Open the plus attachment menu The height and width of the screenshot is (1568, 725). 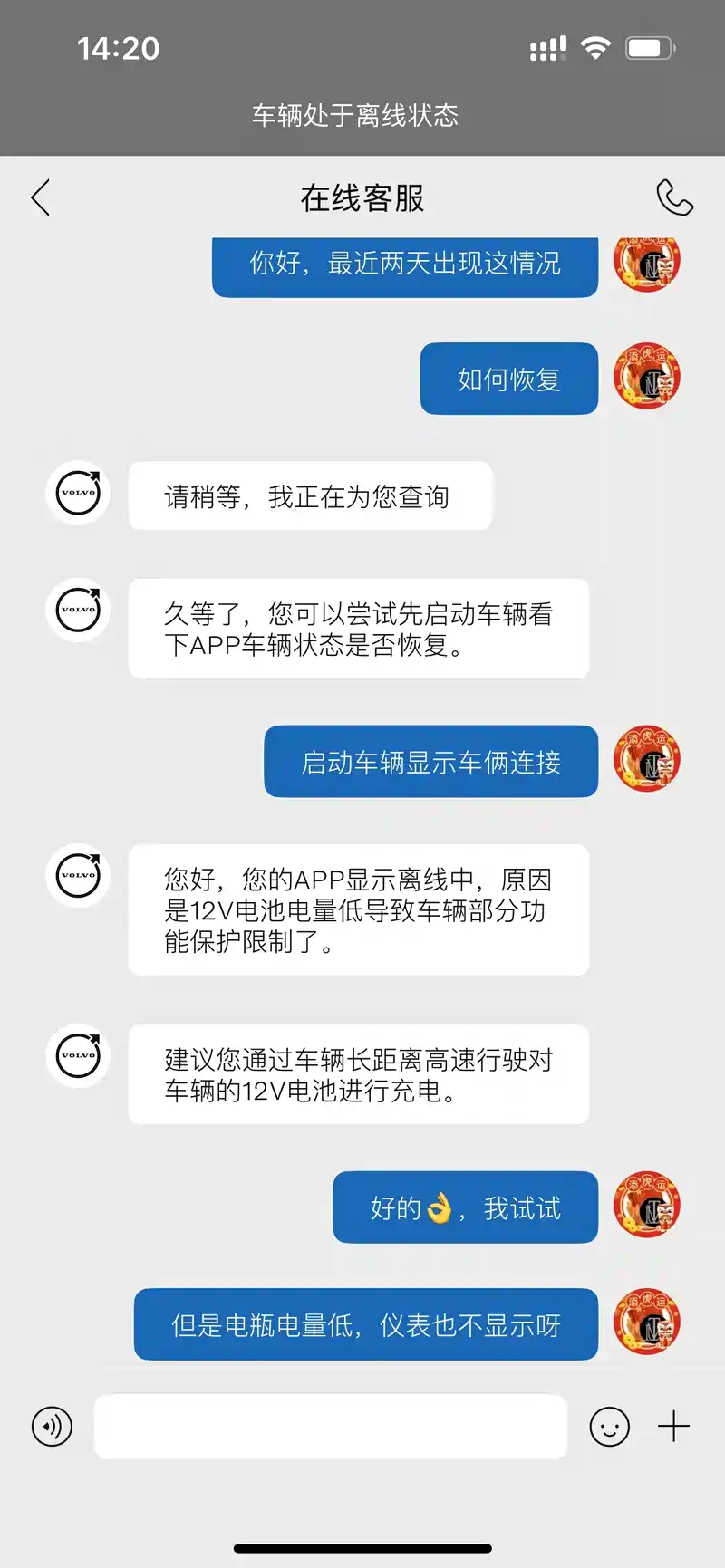673,1427
